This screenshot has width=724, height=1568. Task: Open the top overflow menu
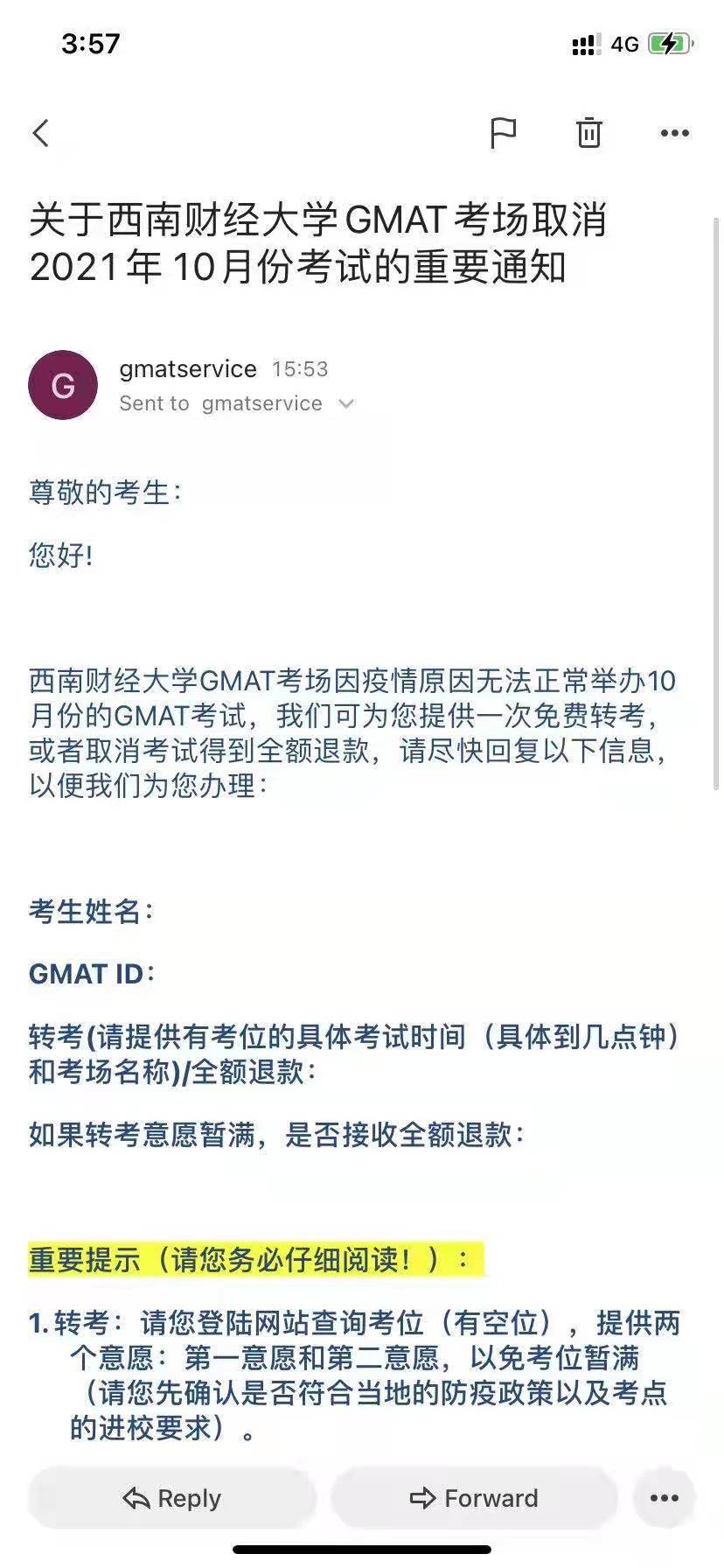pos(674,133)
